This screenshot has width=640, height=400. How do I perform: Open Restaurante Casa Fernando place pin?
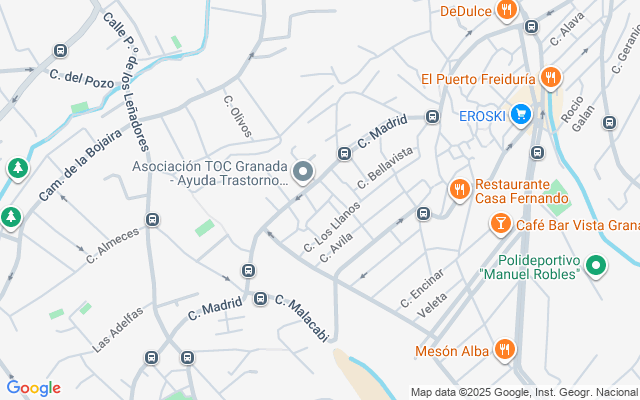[459, 188]
